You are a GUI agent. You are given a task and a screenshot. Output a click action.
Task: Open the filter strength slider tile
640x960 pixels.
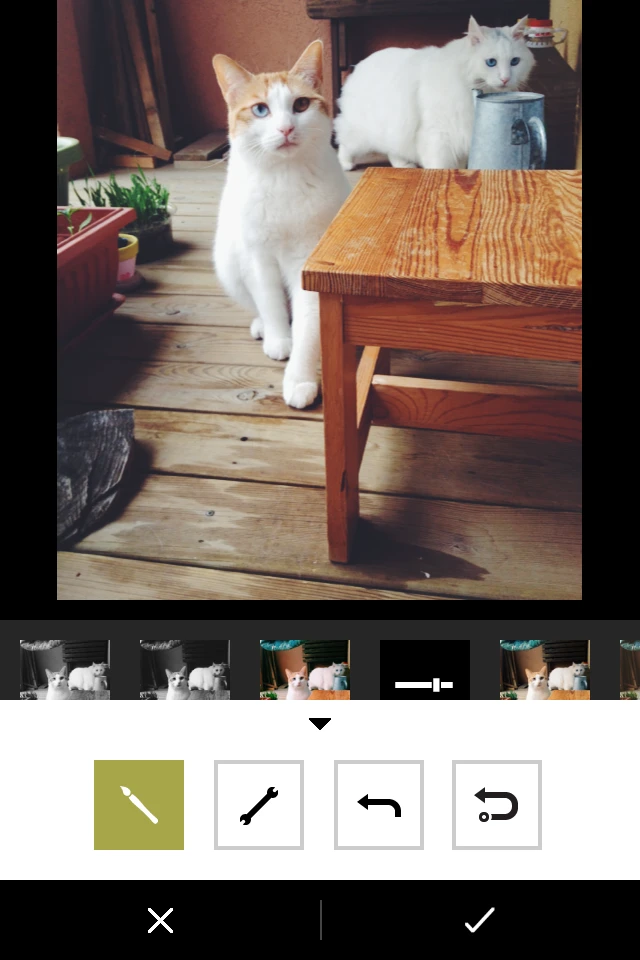click(425, 670)
